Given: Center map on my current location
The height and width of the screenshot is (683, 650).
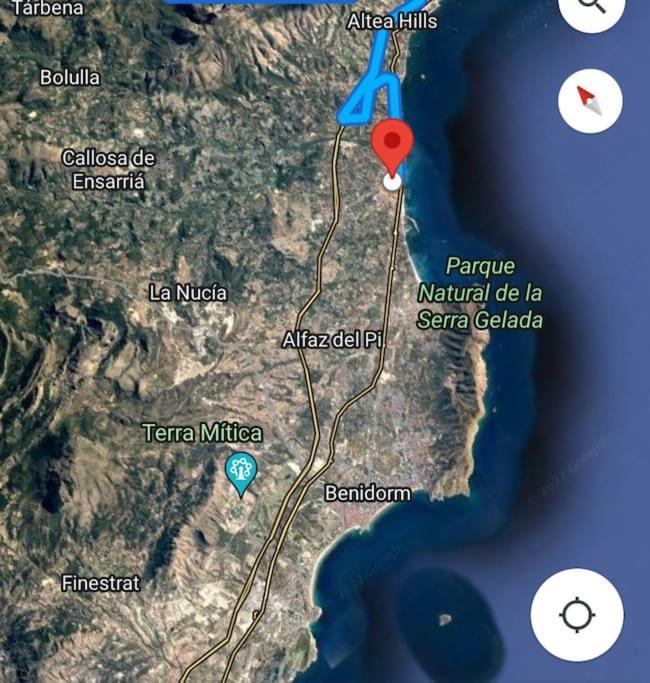Looking at the screenshot, I should [x=577, y=614].
